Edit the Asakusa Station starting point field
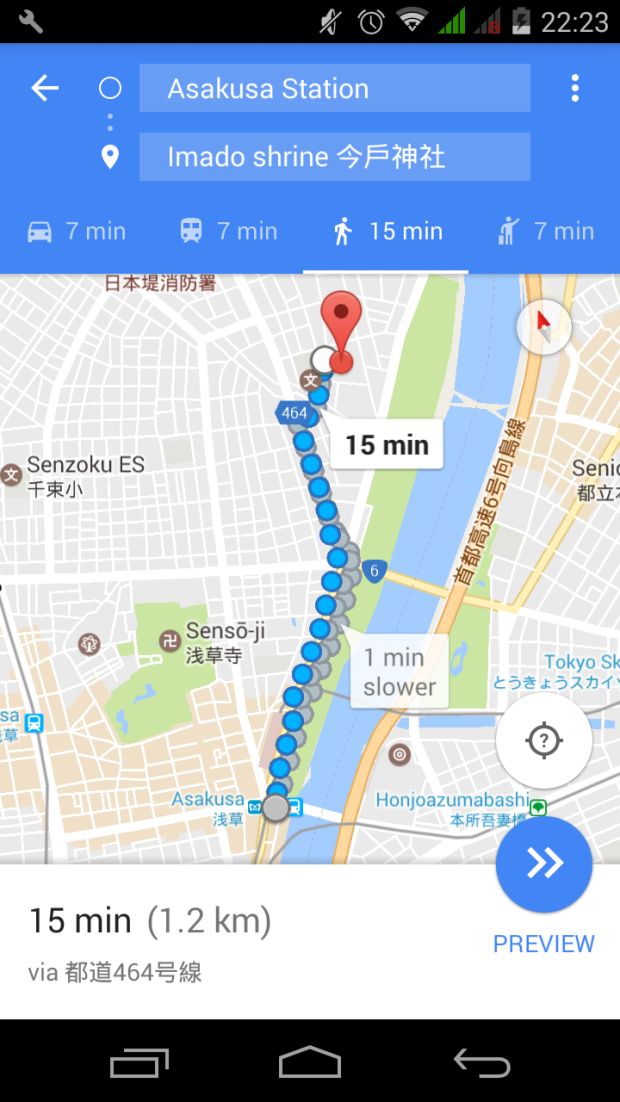Viewport: 620px width, 1102px height. click(334, 88)
